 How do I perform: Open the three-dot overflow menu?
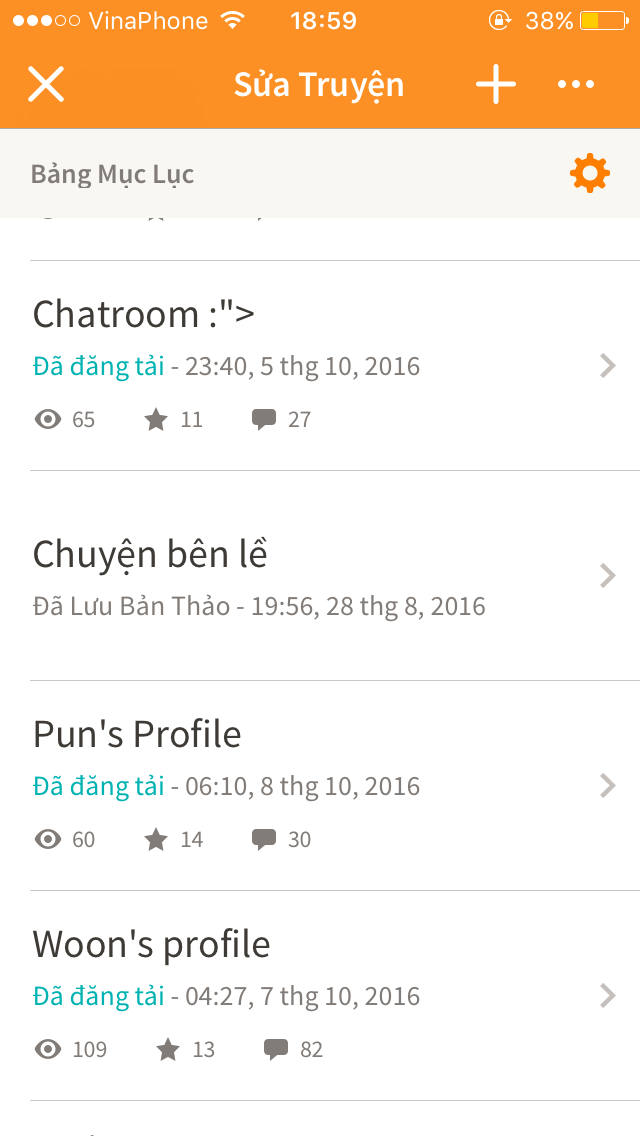[x=576, y=84]
